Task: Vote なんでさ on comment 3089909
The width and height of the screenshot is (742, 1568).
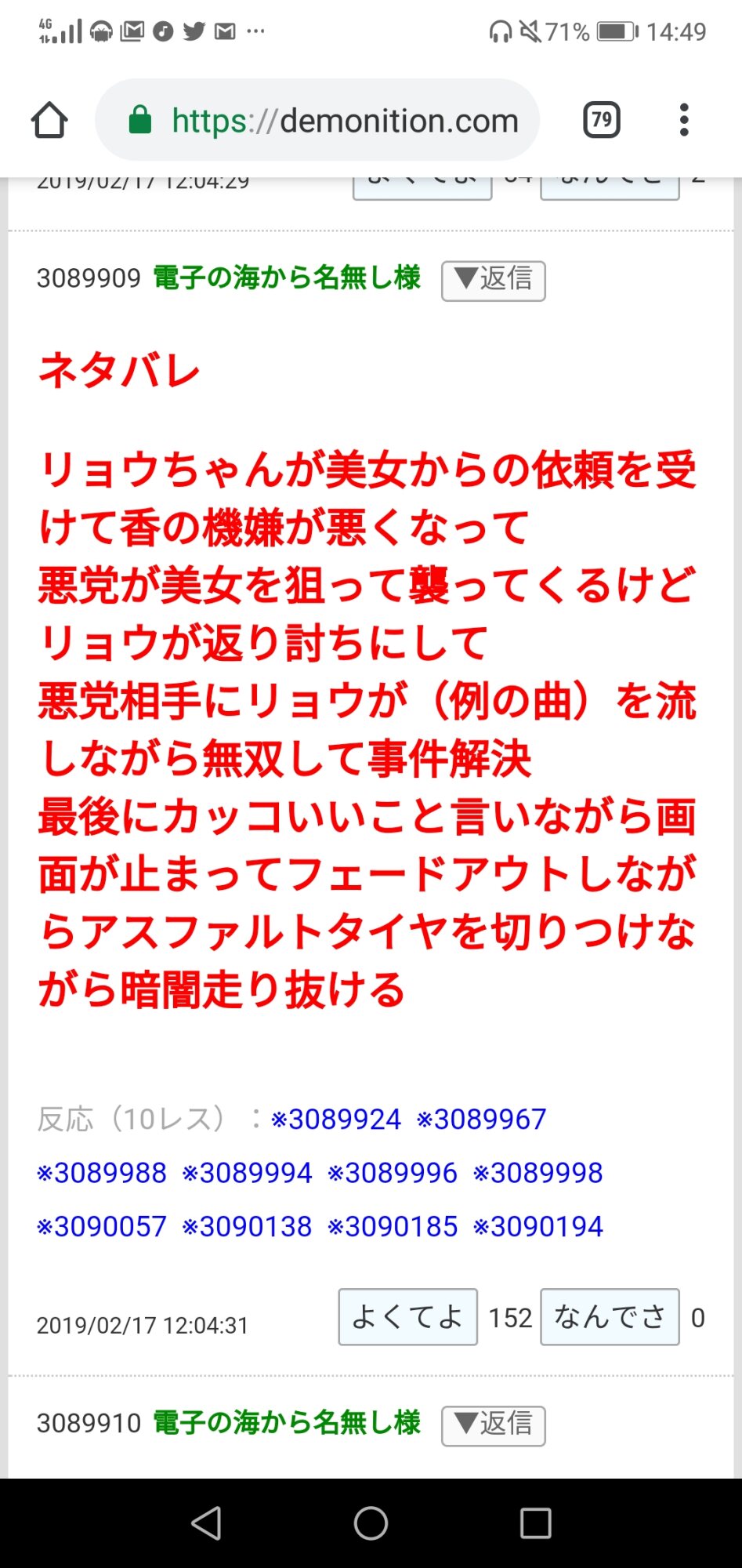Action: click(x=610, y=1317)
